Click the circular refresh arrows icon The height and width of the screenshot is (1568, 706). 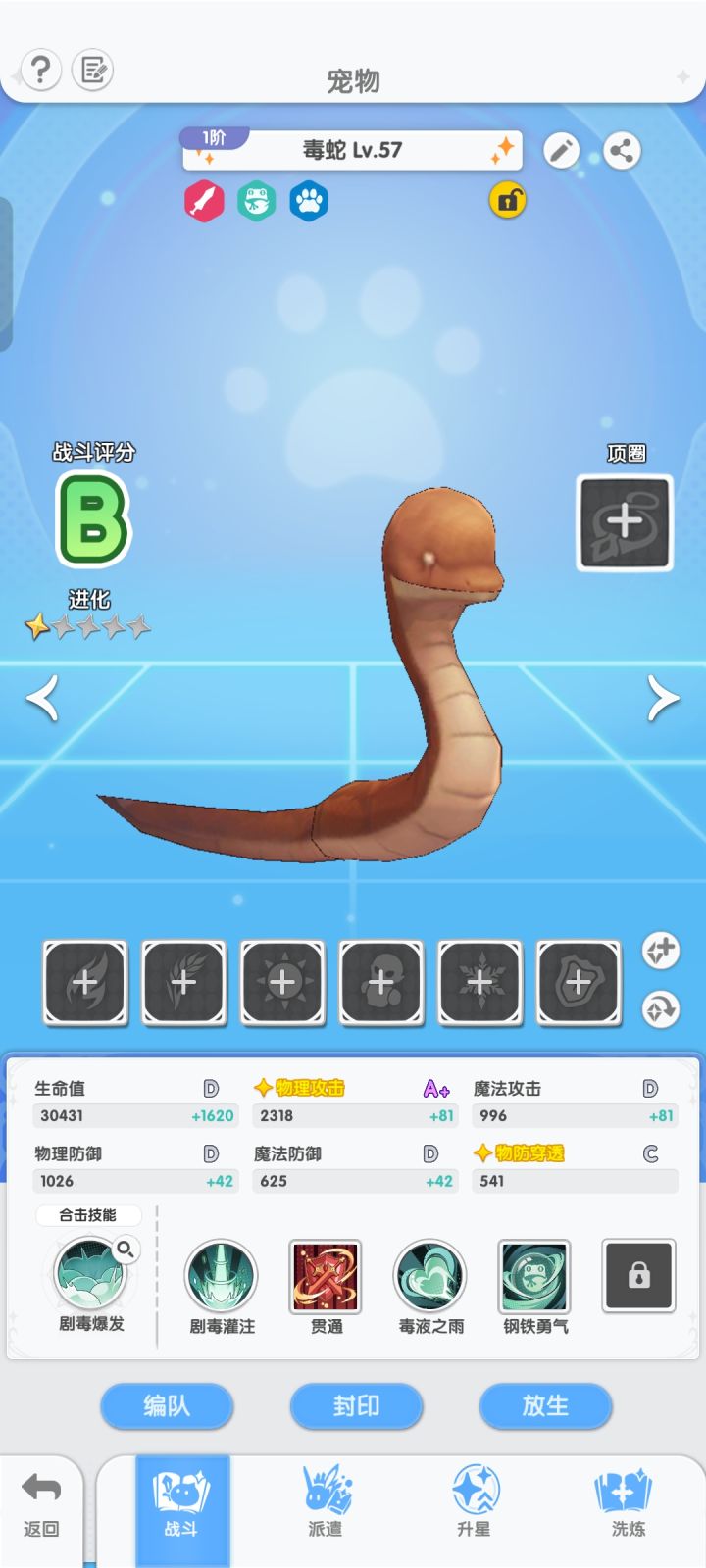[661, 1010]
